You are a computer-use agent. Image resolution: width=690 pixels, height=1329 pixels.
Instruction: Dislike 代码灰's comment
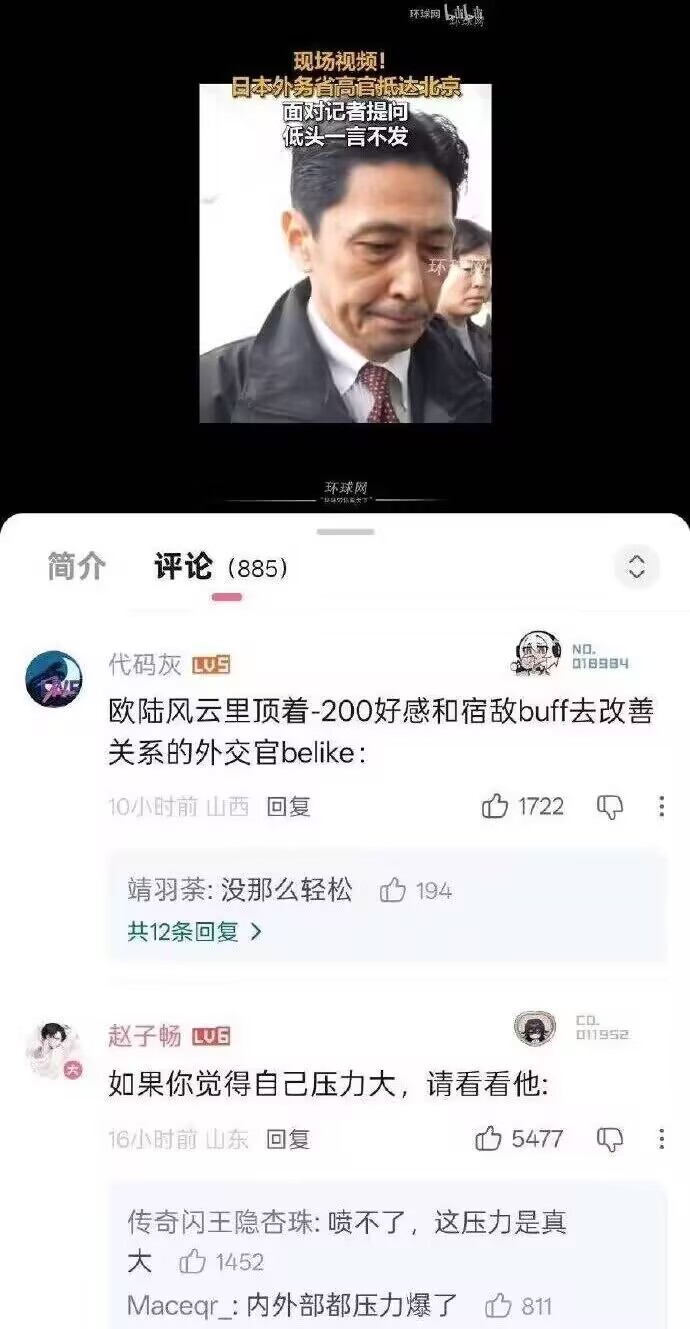coord(609,807)
